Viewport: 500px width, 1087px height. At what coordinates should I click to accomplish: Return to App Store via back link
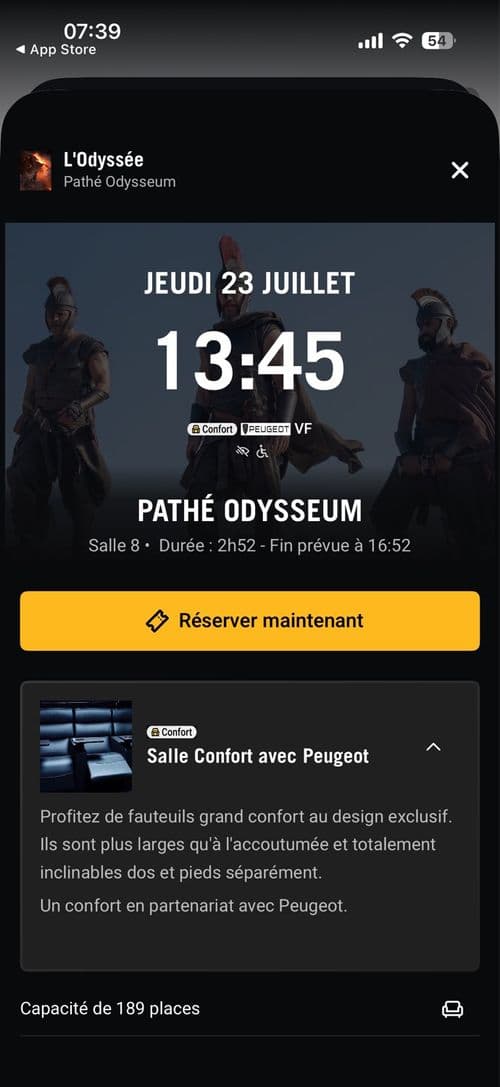55,50
